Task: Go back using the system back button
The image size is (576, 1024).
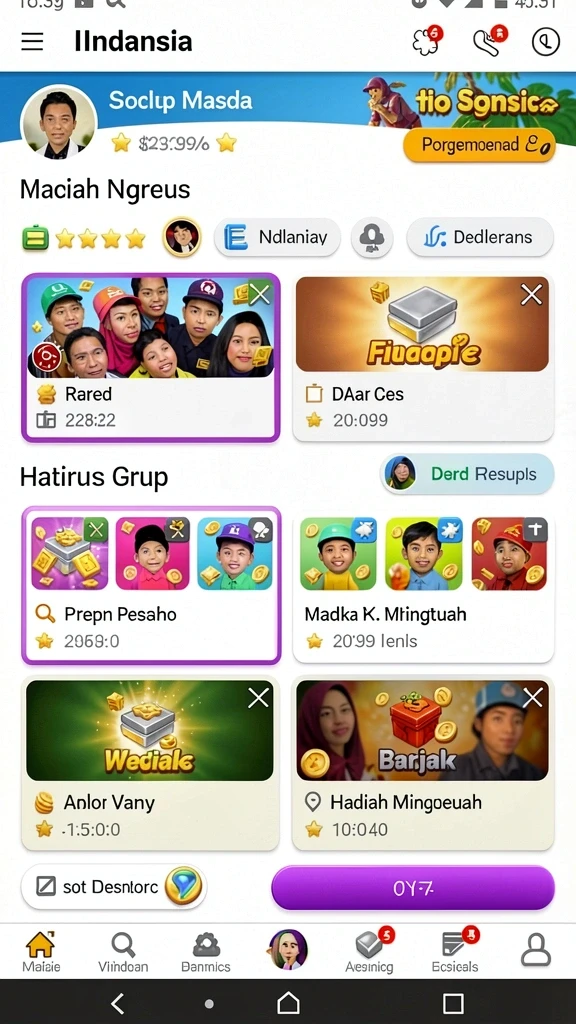Action: (x=118, y=1002)
